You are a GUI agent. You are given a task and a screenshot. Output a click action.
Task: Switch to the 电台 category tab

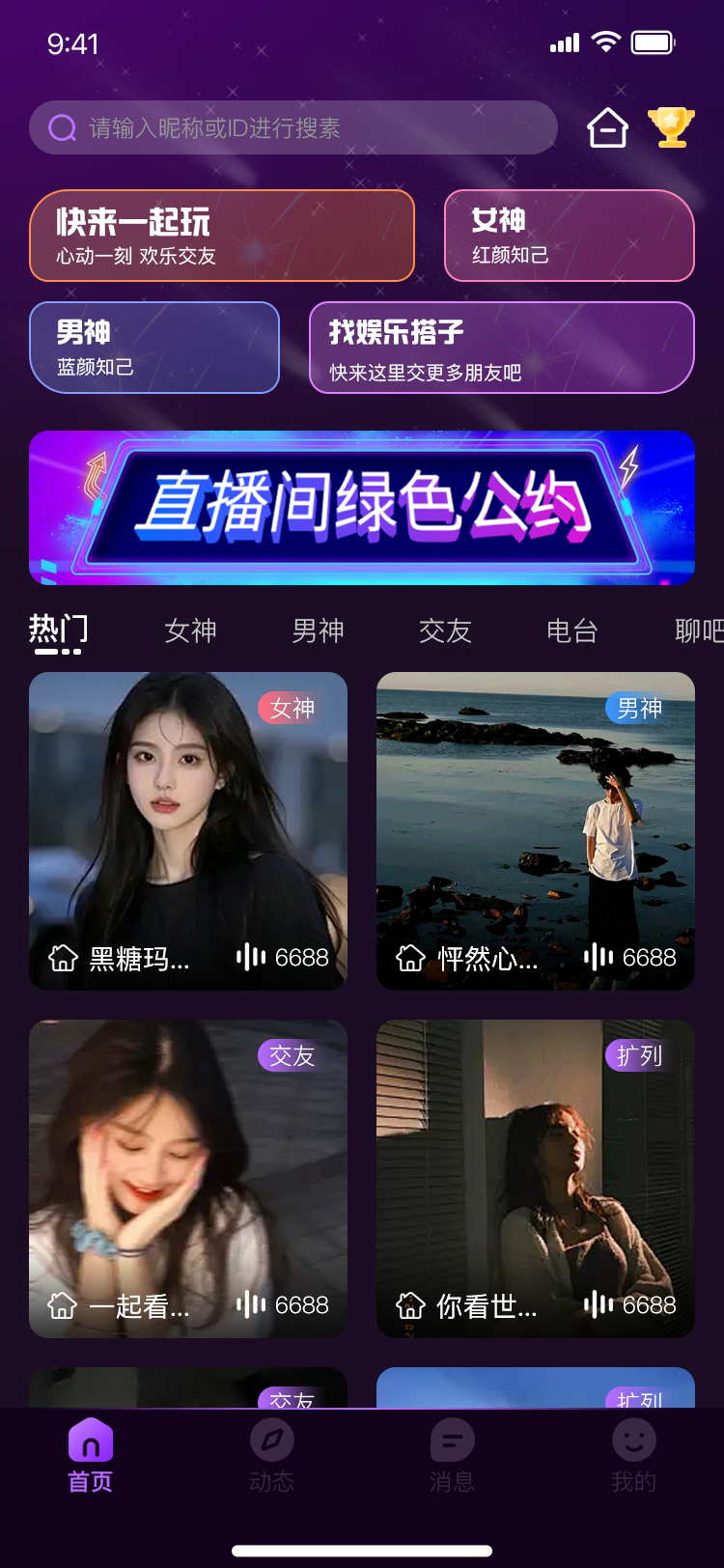pyautogui.click(x=572, y=630)
